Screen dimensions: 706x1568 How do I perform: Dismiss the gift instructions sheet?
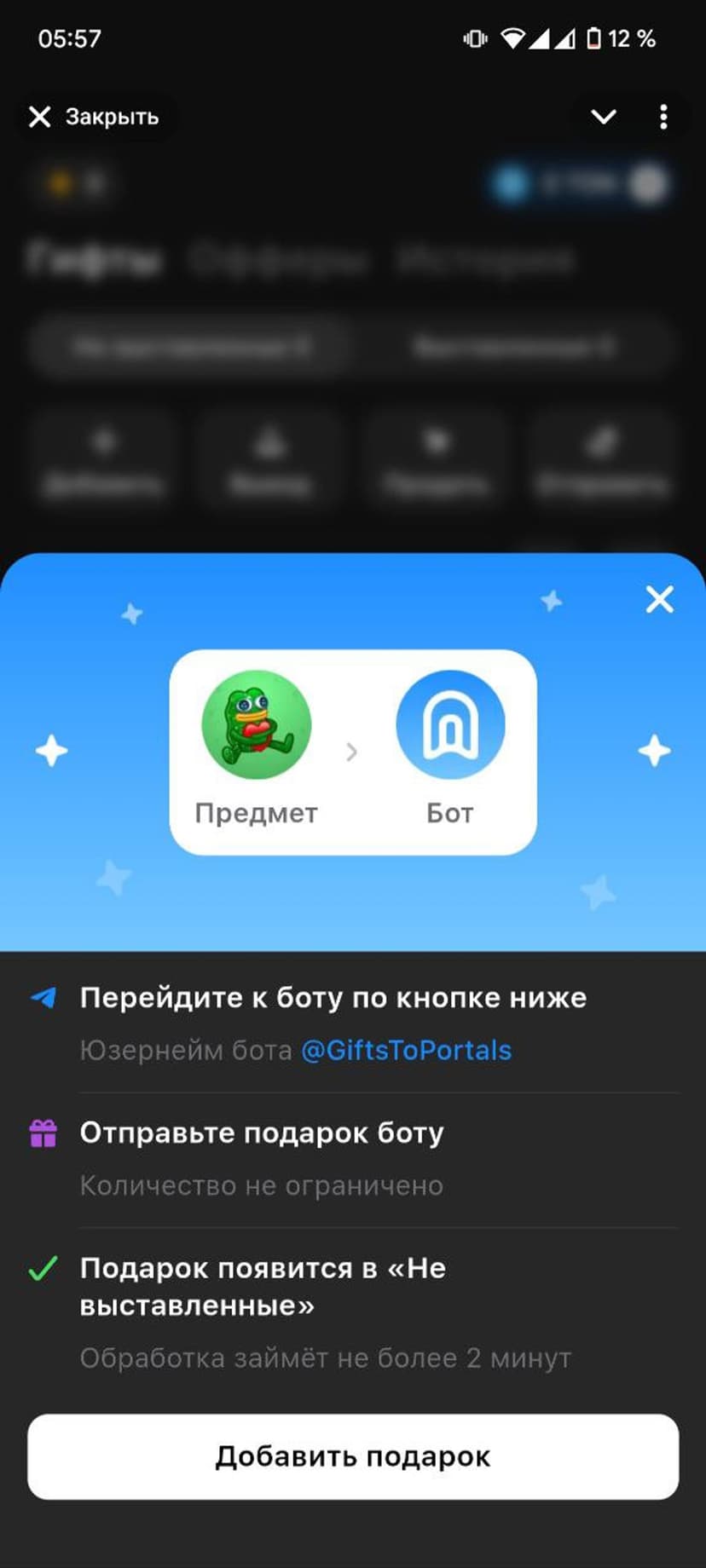click(x=659, y=600)
